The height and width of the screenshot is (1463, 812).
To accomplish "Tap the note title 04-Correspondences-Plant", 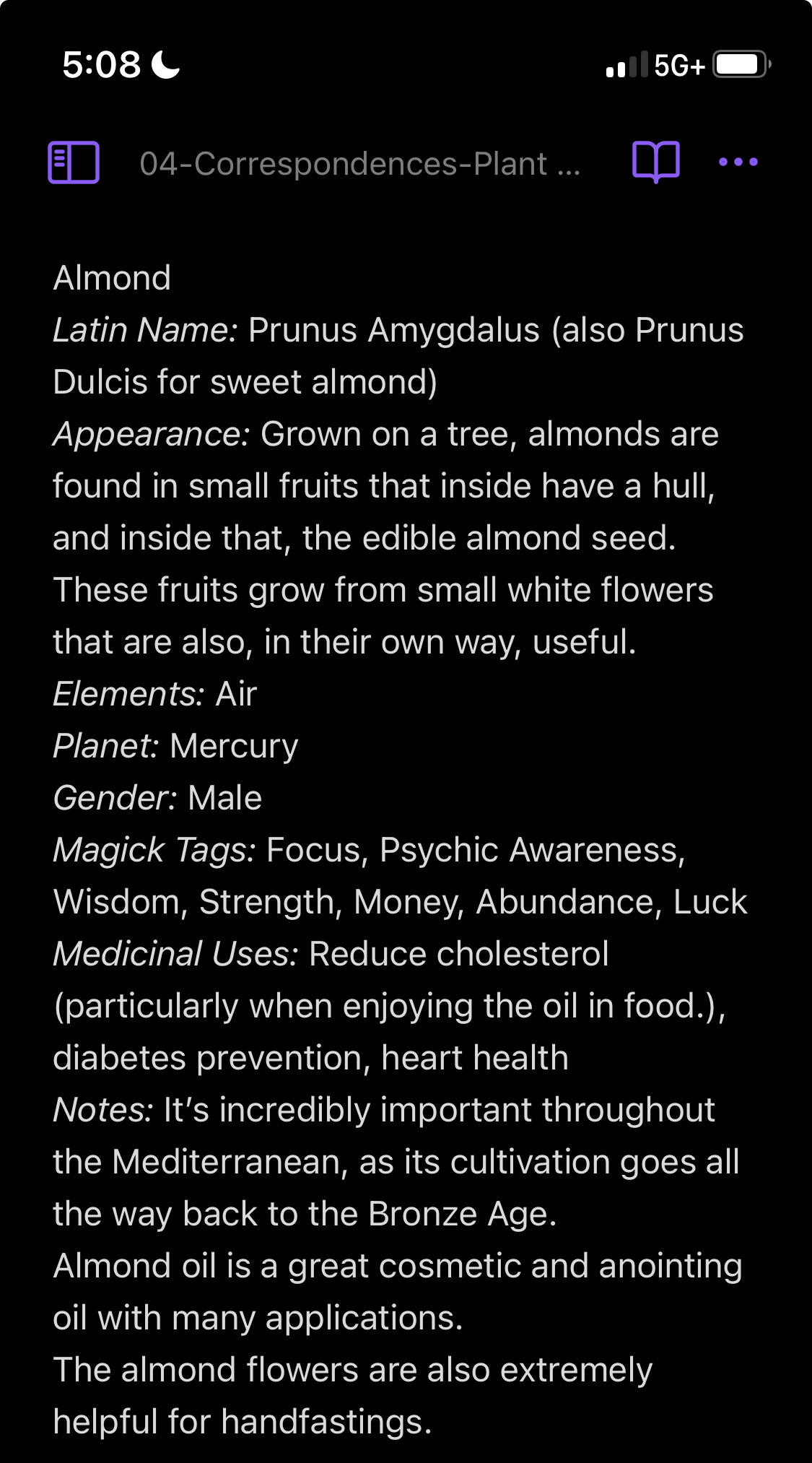I will [x=360, y=164].
